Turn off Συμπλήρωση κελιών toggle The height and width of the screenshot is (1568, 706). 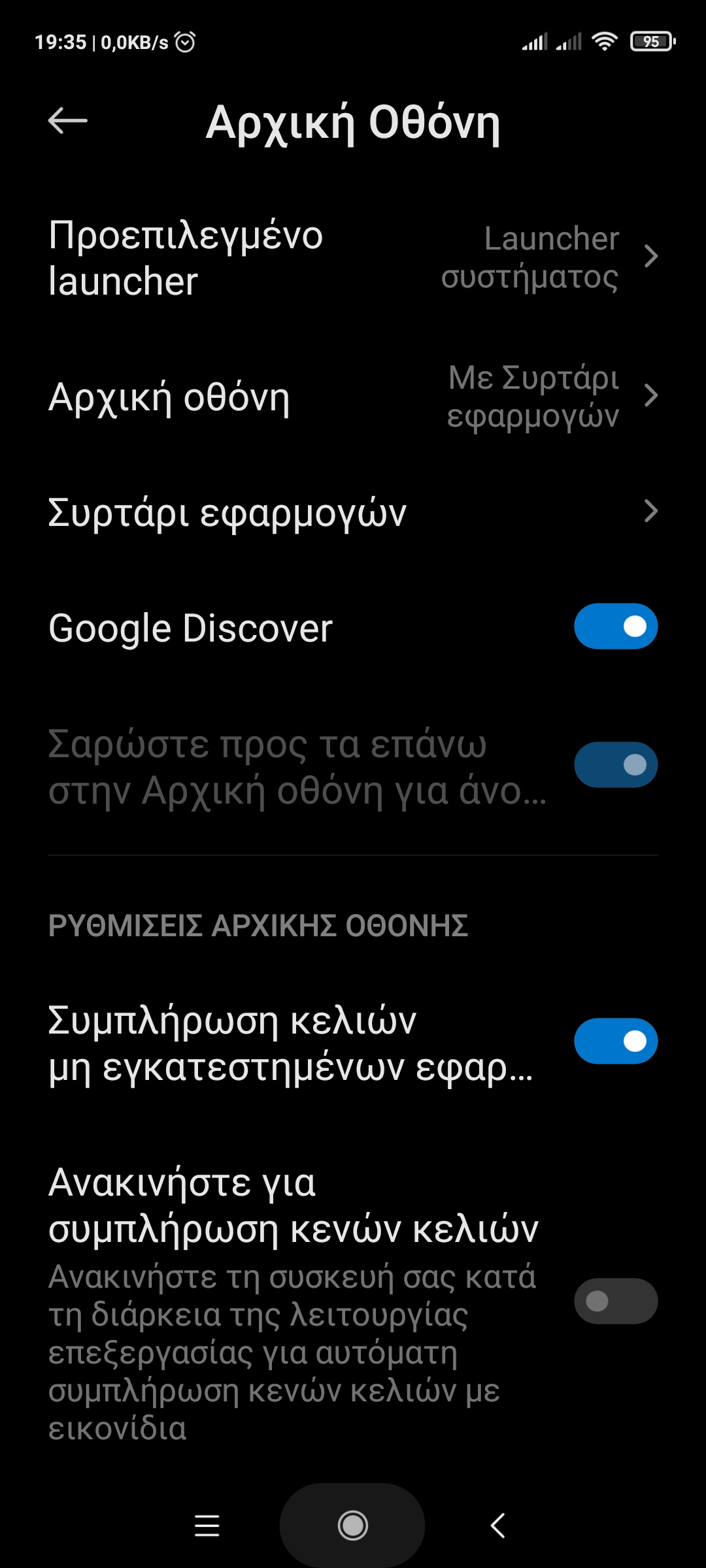pyautogui.click(x=615, y=1041)
